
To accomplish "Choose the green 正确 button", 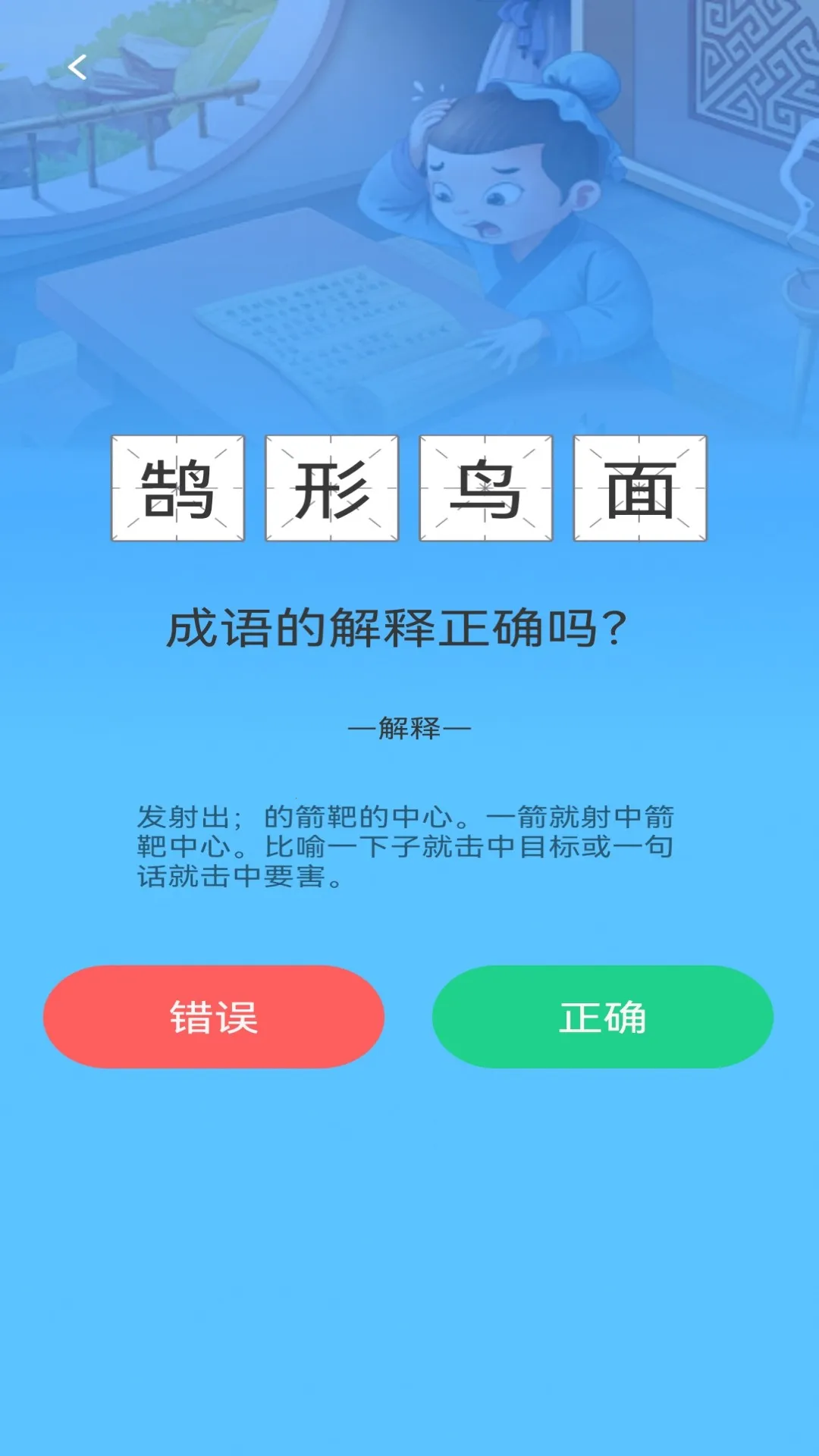I will (602, 1016).
